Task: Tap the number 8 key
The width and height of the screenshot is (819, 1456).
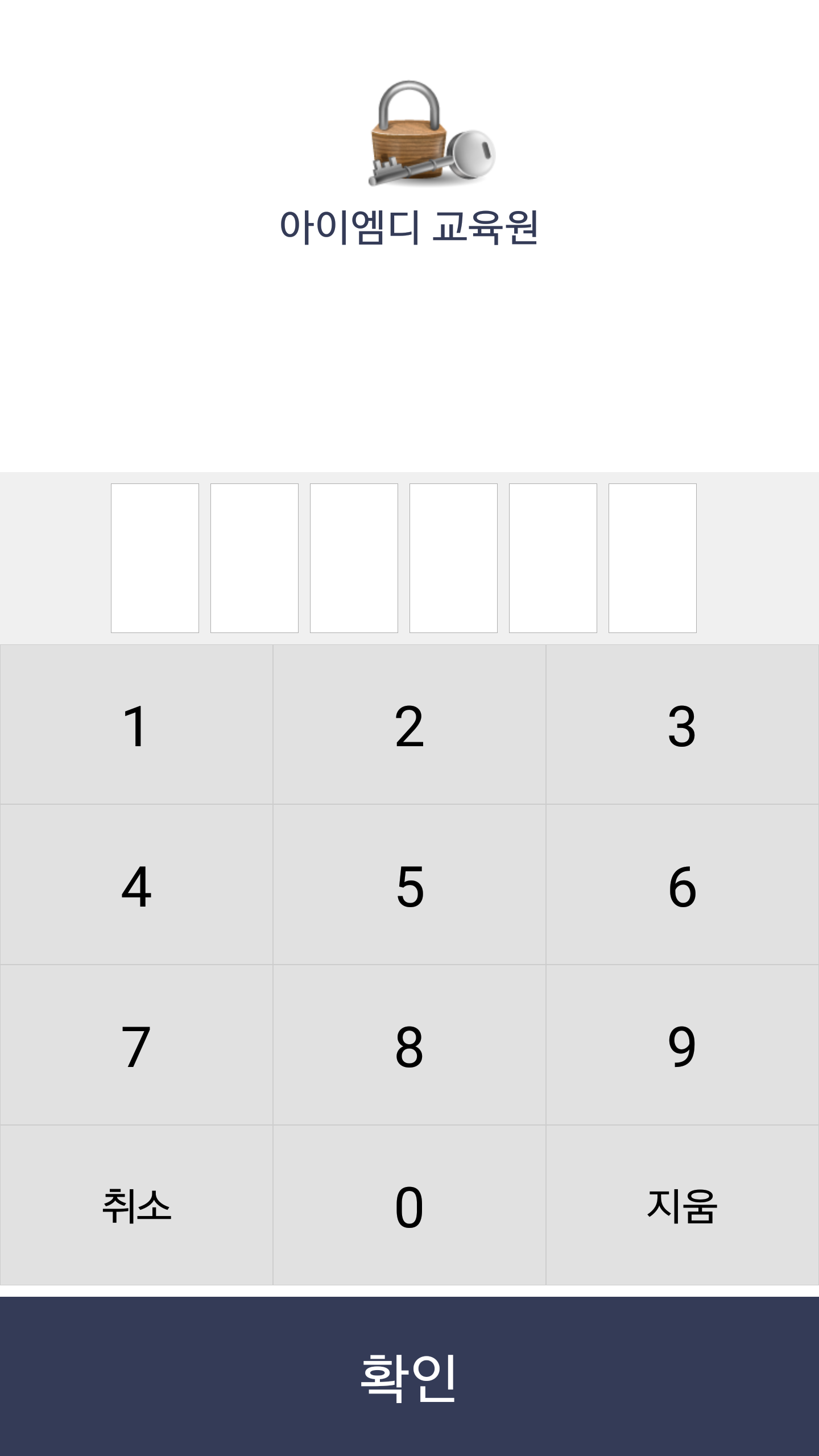Action: click(x=409, y=1045)
